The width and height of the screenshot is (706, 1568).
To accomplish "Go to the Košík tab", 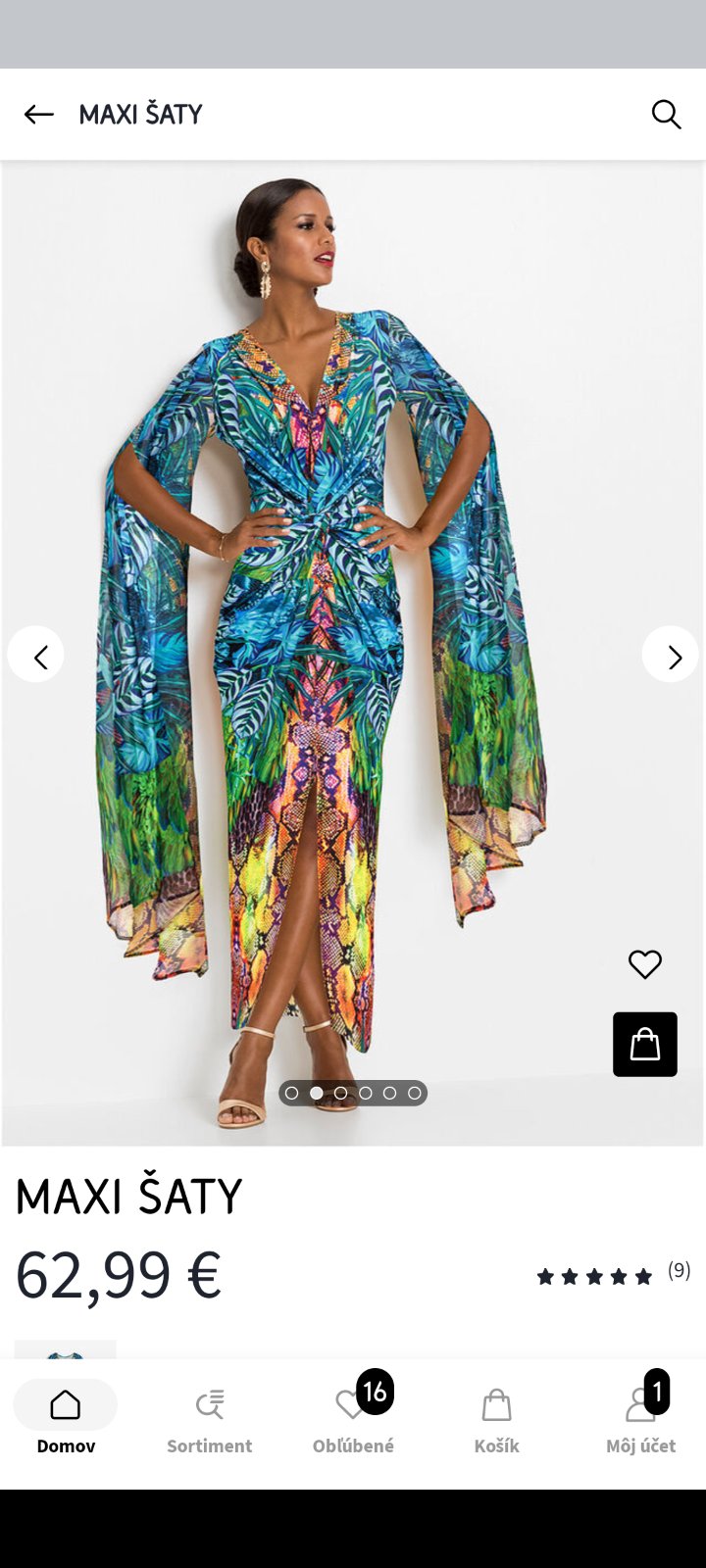I will pos(496,1417).
